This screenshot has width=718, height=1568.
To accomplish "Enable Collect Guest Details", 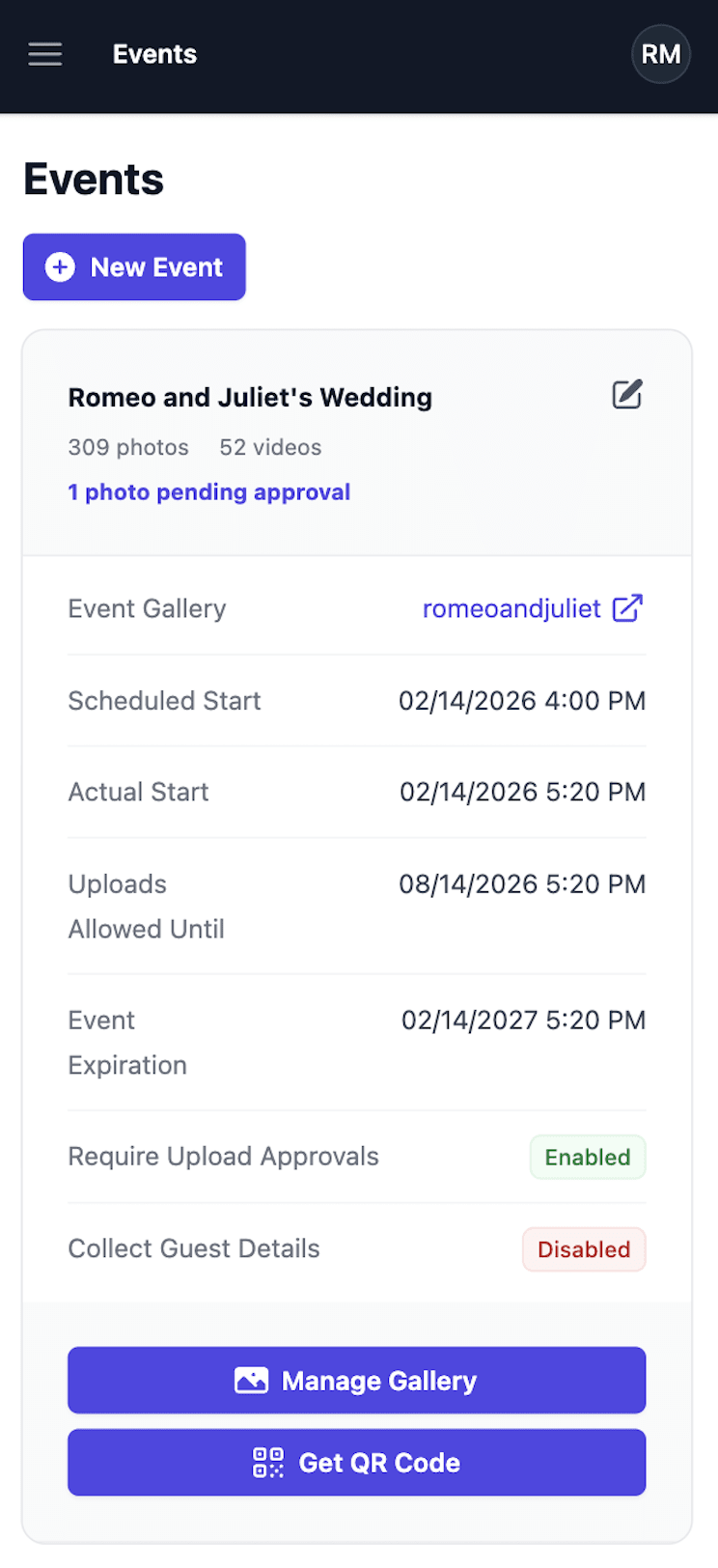I will pos(584,1248).
